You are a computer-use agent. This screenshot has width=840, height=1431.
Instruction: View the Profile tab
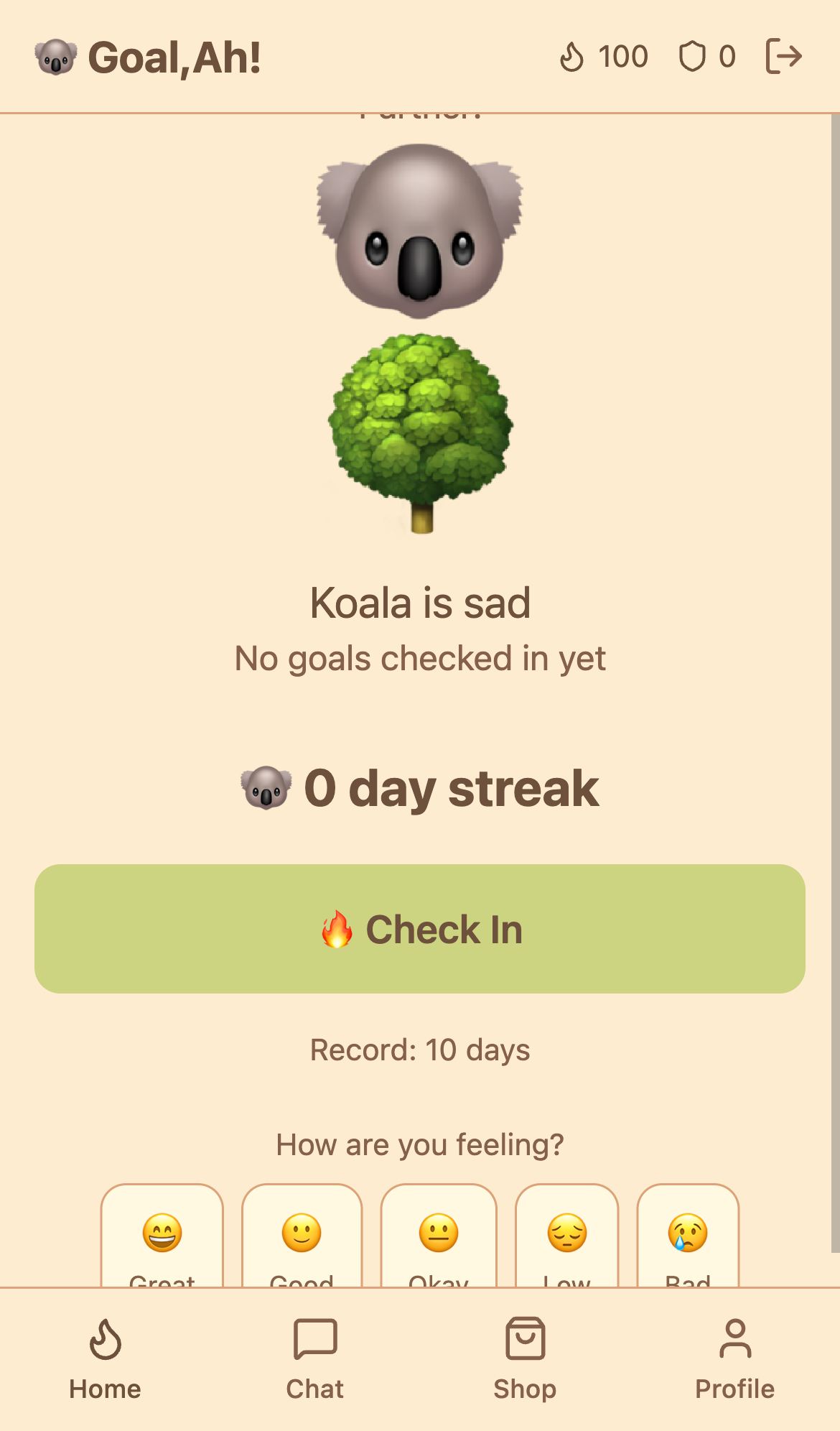pyautogui.click(x=734, y=1358)
